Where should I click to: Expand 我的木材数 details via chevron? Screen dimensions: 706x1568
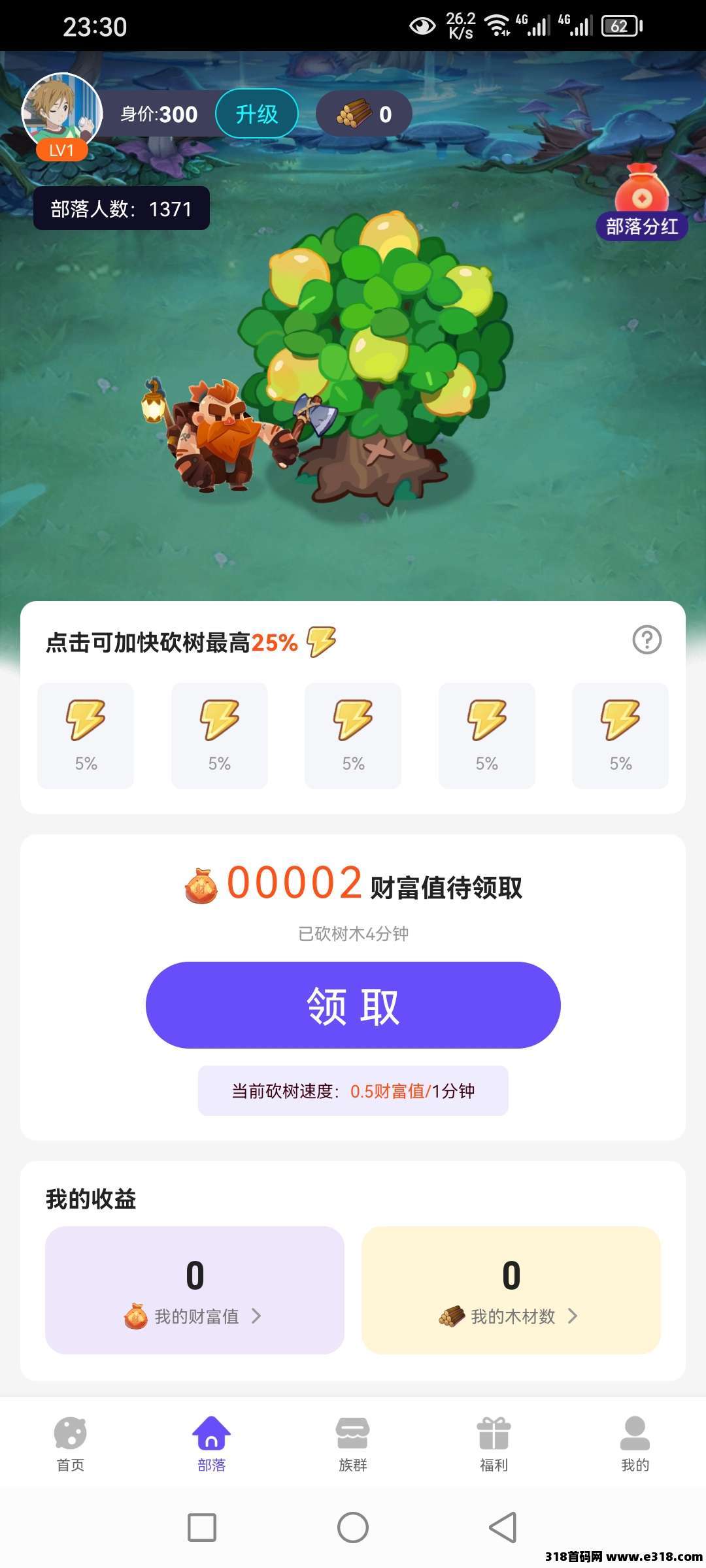573,1317
